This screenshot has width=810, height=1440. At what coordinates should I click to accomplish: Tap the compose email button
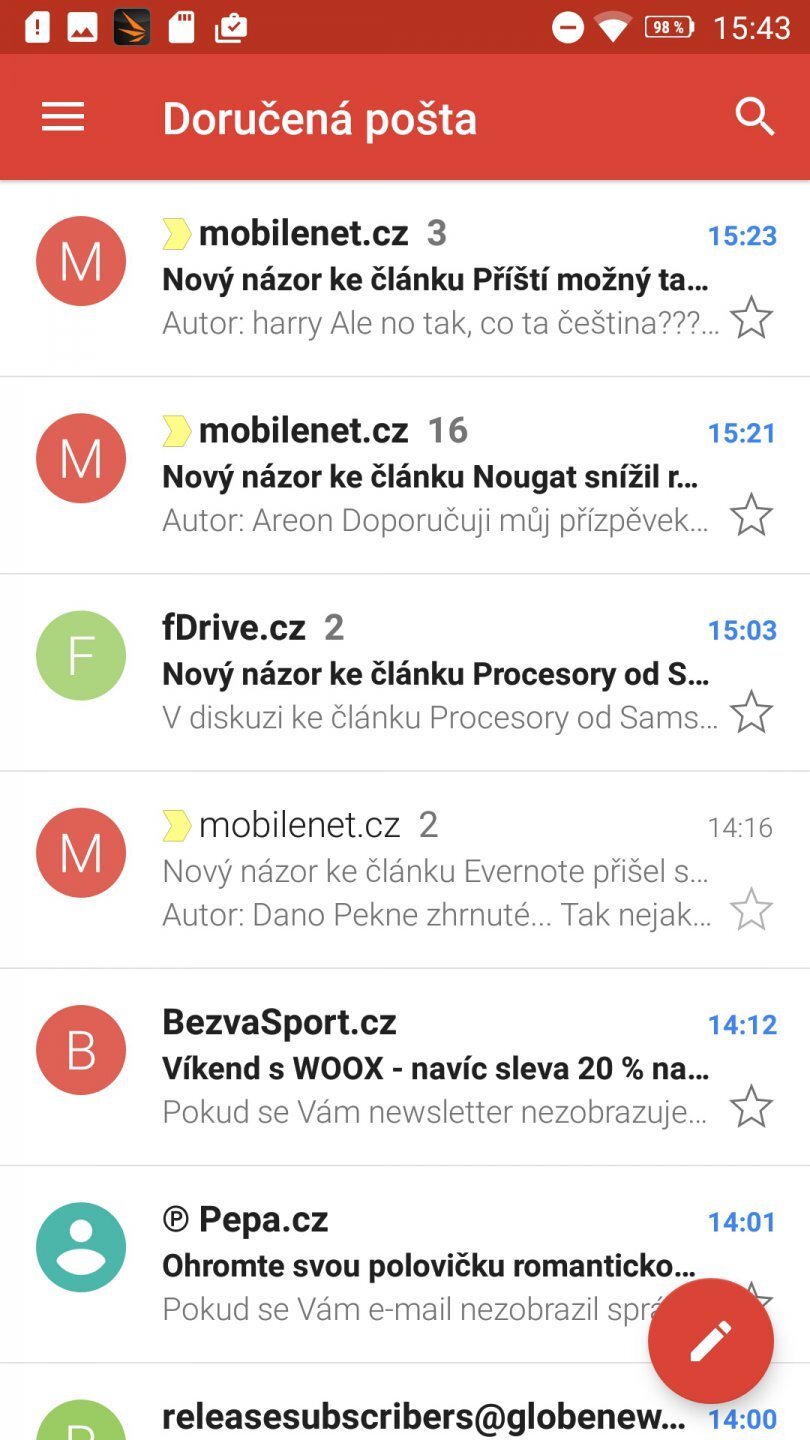click(x=710, y=1340)
